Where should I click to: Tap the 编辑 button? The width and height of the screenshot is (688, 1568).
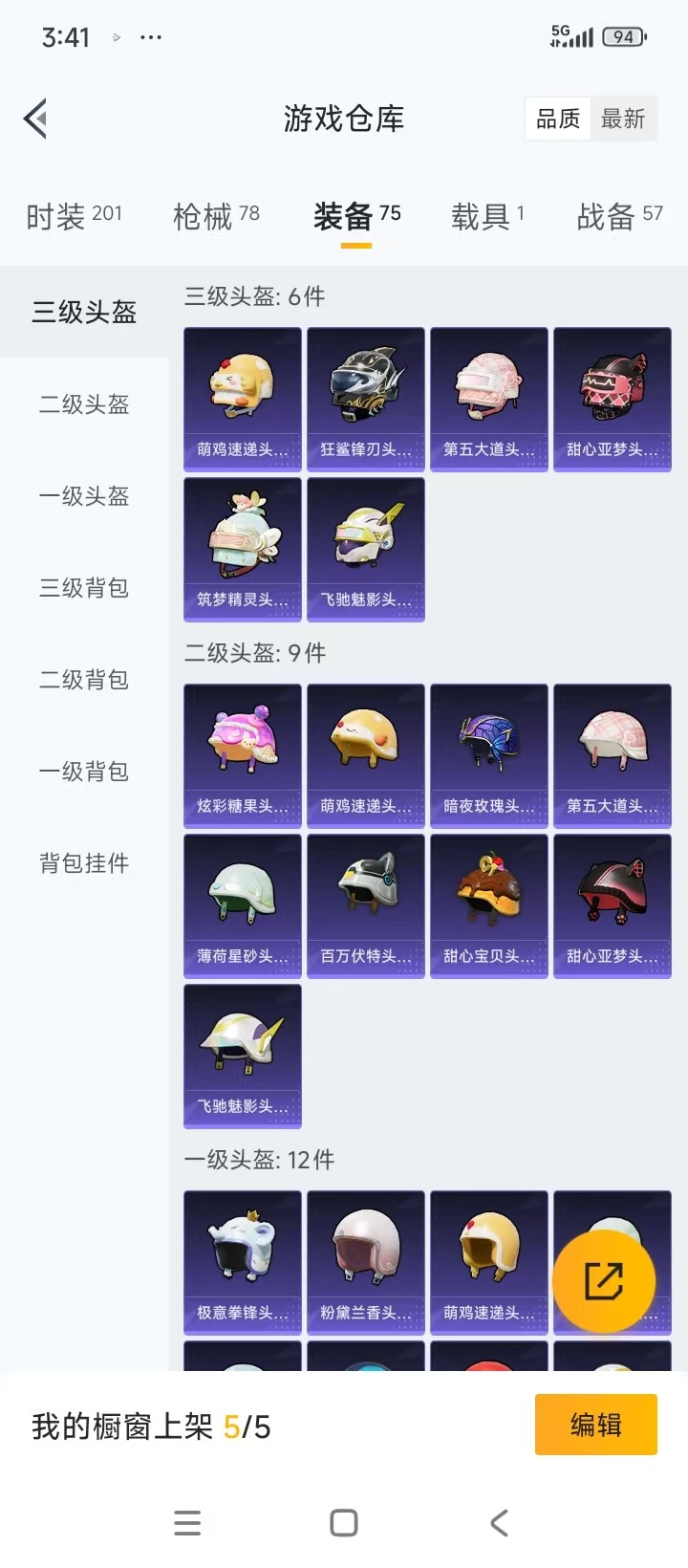pos(595,1425)
